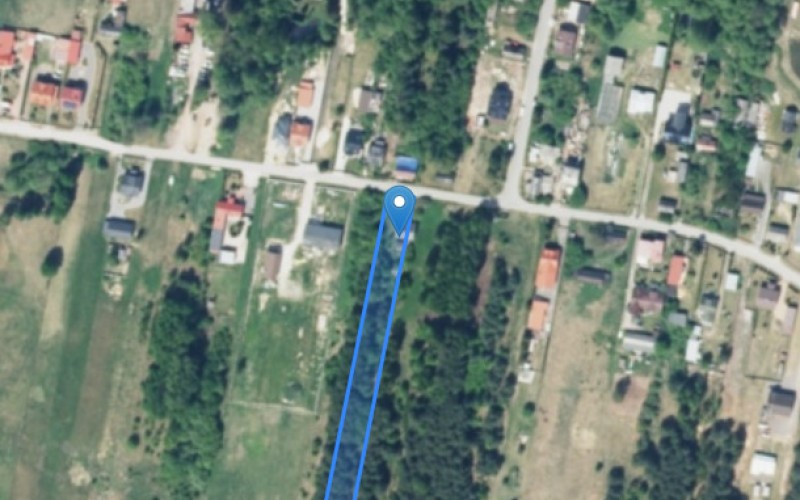This screenshot has width=800, height=500.
Task: Tap the blue location pin marker
Action: click(400, 203)
